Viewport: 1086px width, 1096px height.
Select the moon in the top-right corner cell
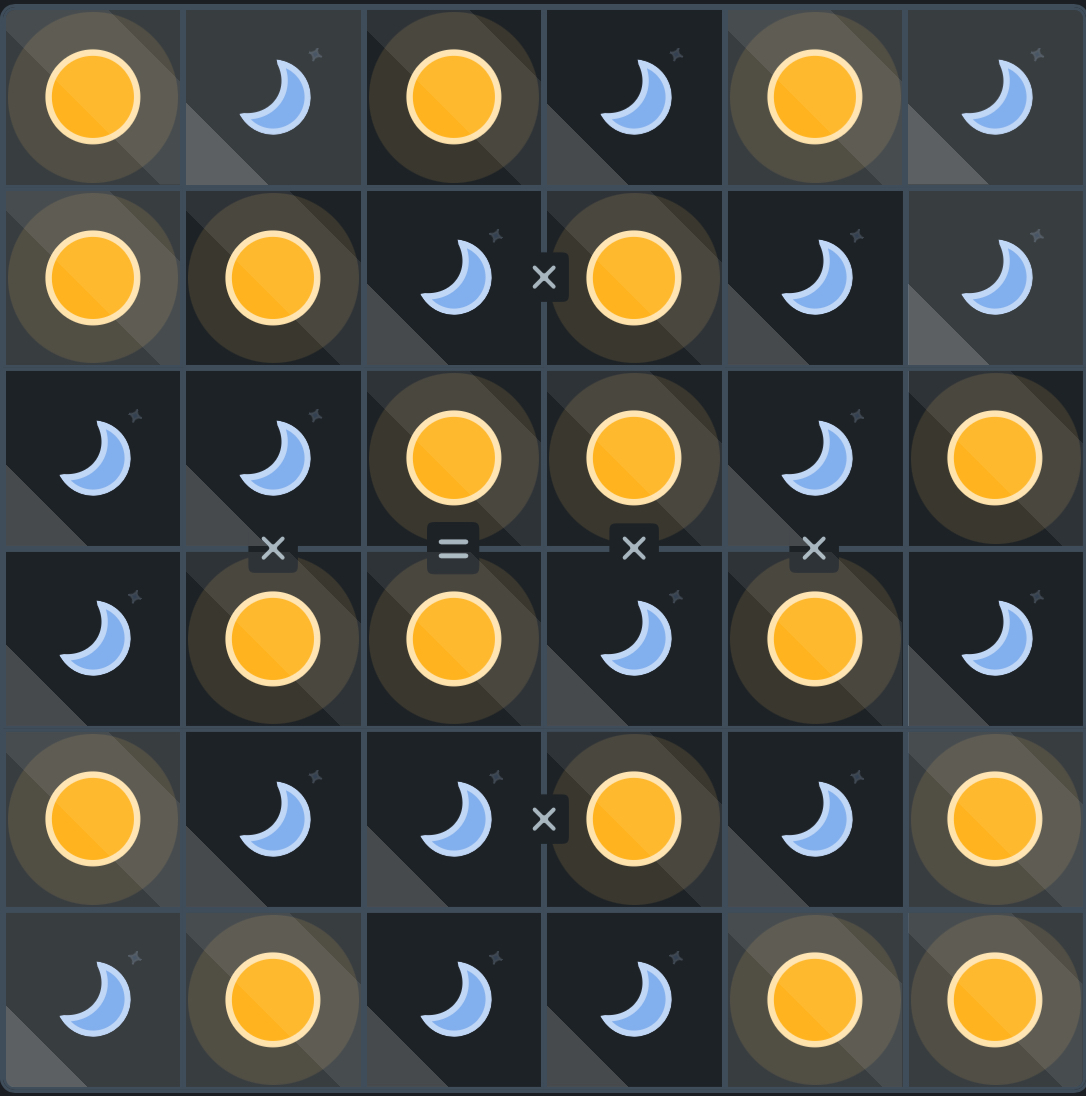point(995,97)
